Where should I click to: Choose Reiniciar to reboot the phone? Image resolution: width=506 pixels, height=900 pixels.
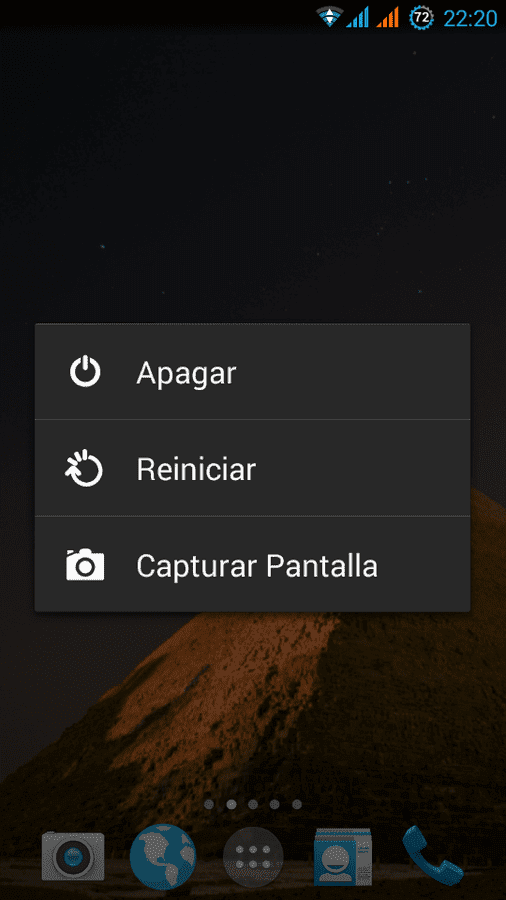point(252,468)
